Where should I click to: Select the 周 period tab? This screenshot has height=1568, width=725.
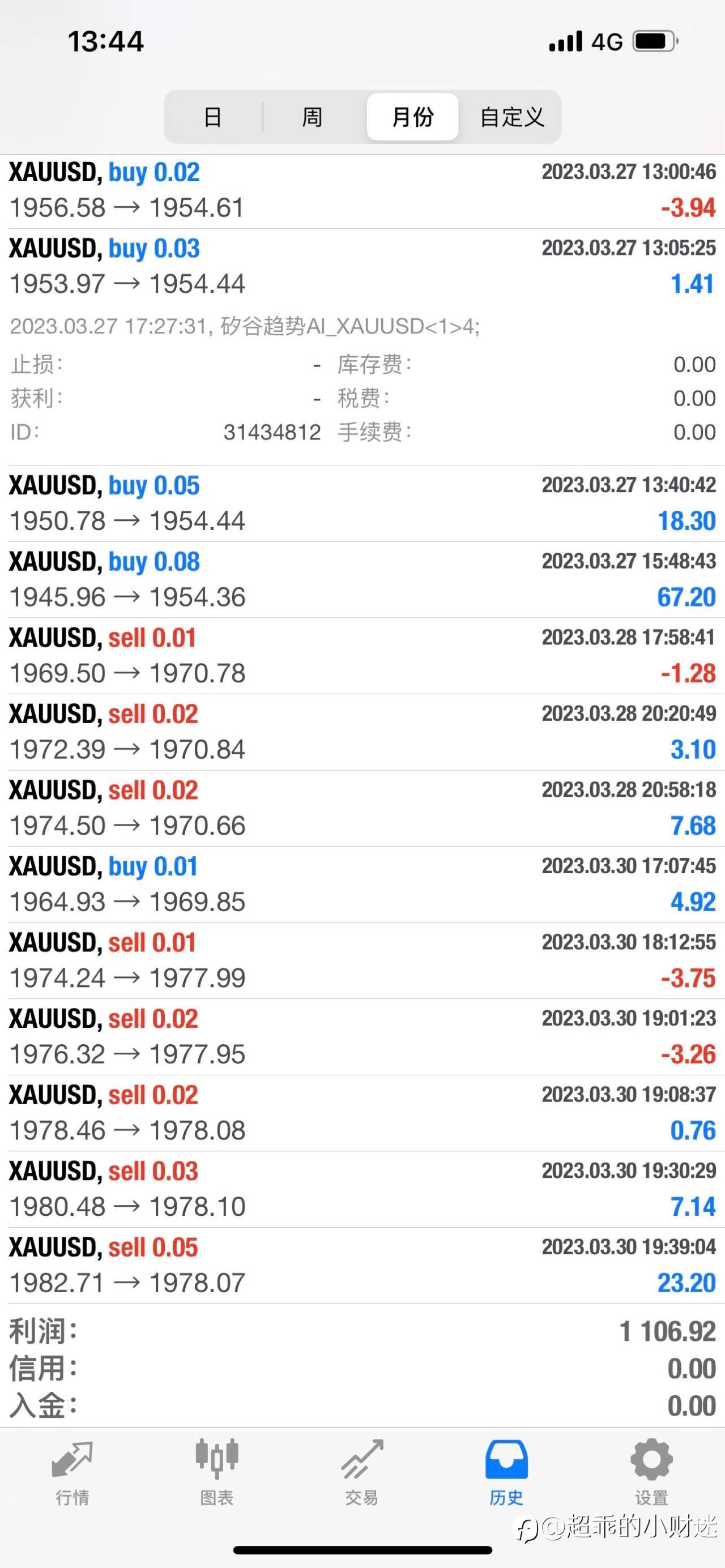pos(313,116)
